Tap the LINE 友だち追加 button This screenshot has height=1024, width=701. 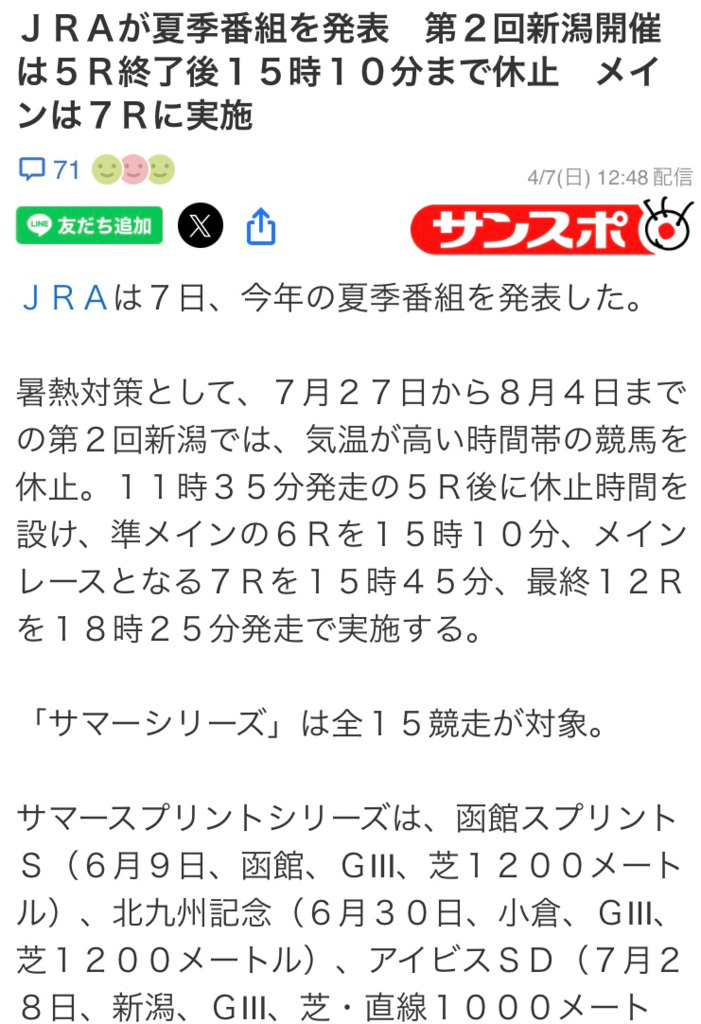pos(89,226)
